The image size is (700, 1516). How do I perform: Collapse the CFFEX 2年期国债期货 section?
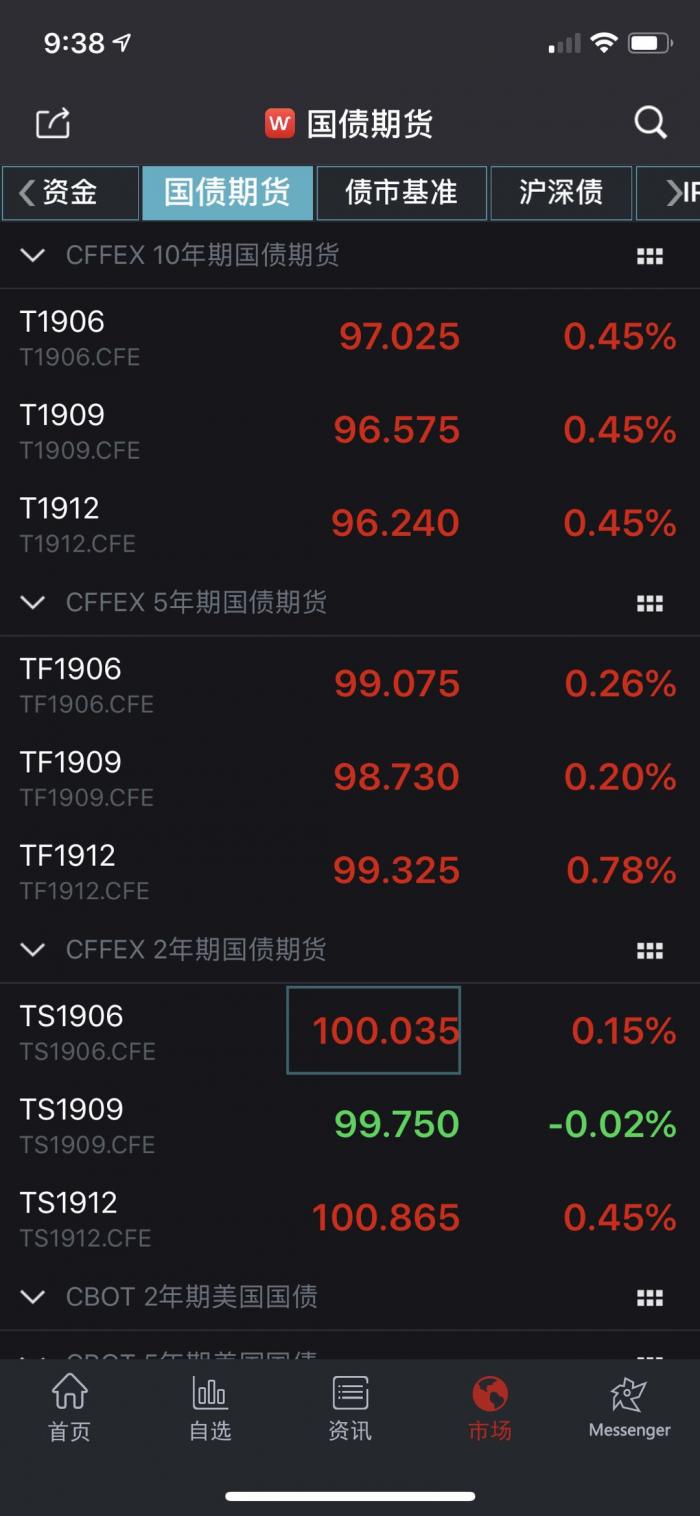click(x=33, y=950)
